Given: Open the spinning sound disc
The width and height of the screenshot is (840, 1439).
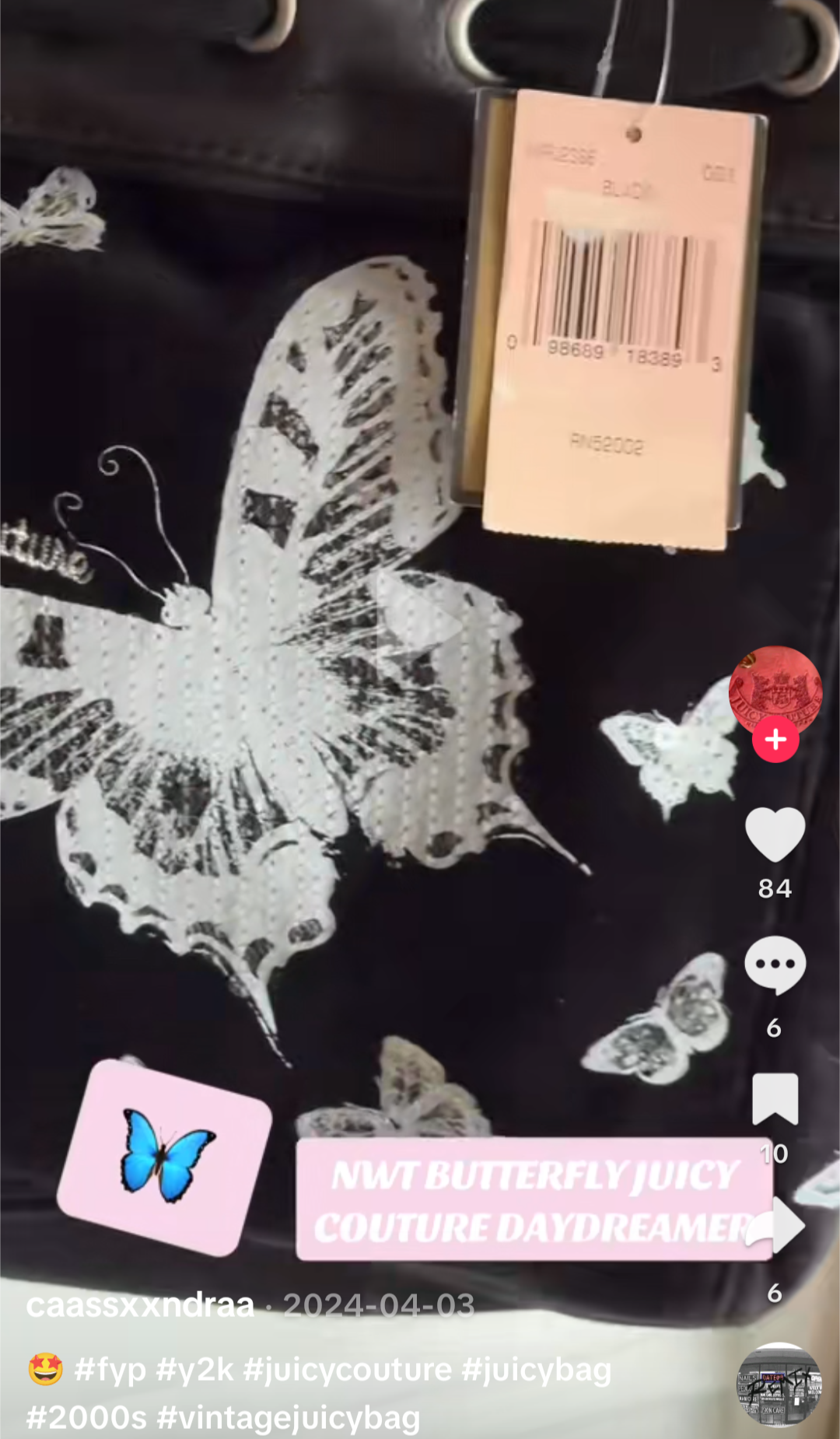Looking at the screenshot, I should click(x=779, y=1385).
